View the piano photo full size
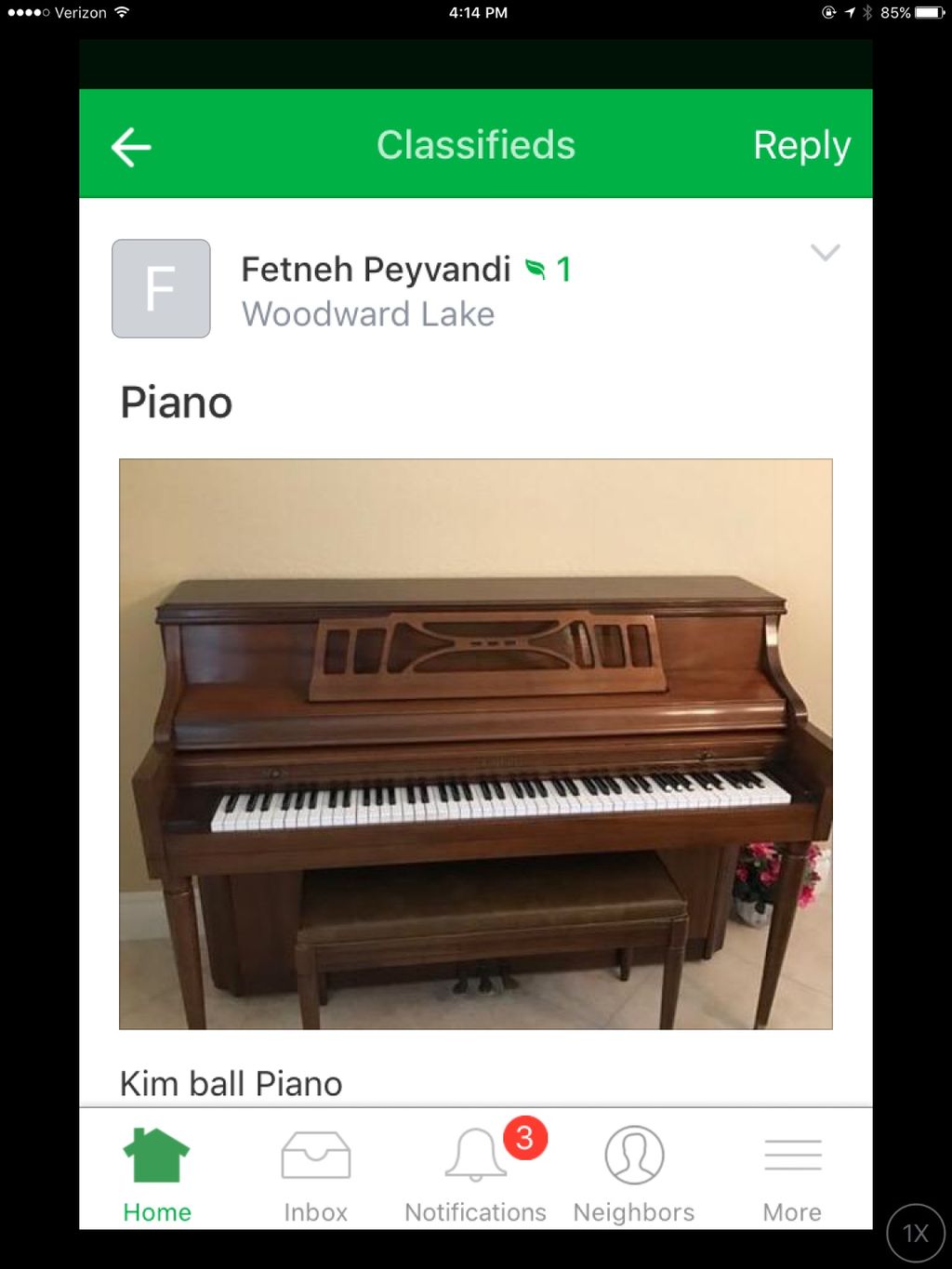 click(475, 743)
